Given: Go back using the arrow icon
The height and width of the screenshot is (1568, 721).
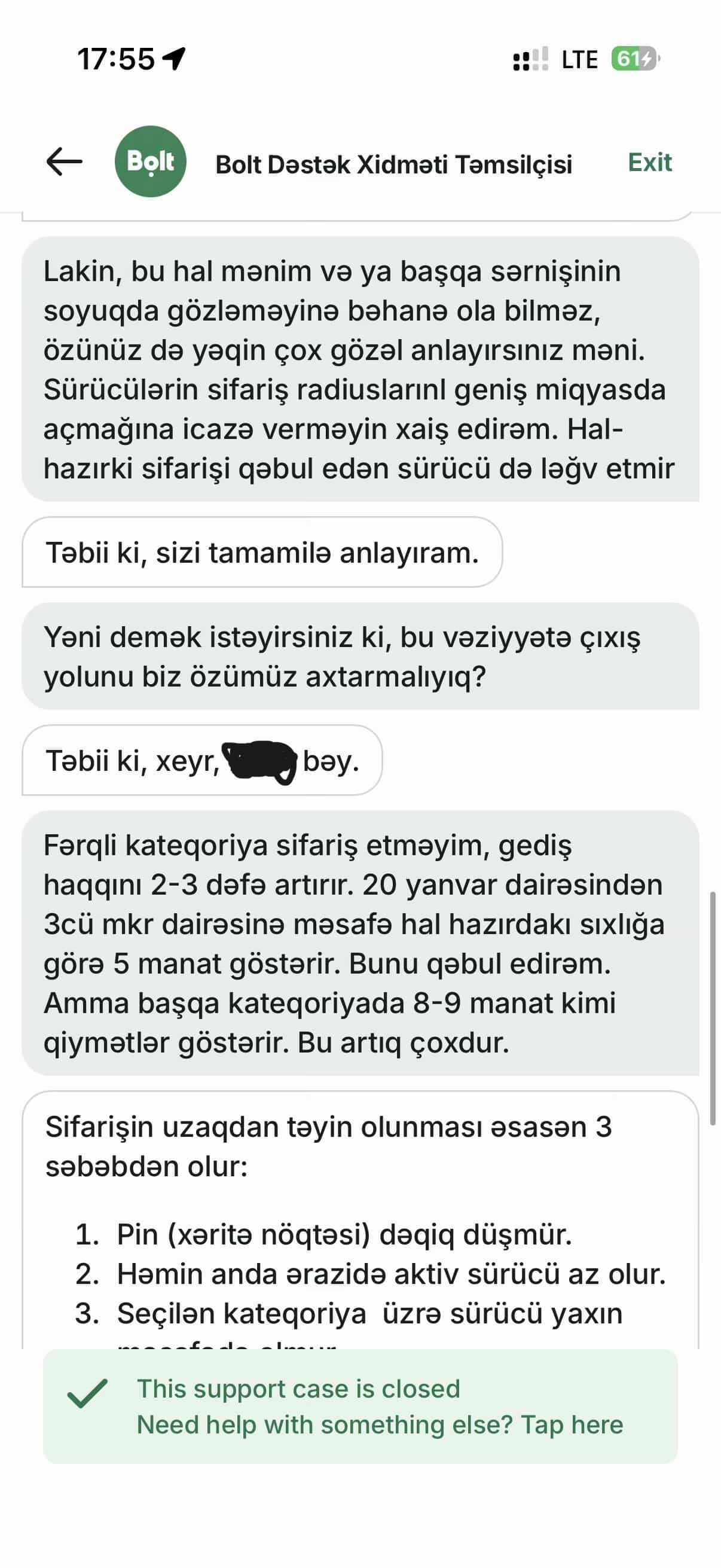Looking at the screenshot, I should coord(64,162).
